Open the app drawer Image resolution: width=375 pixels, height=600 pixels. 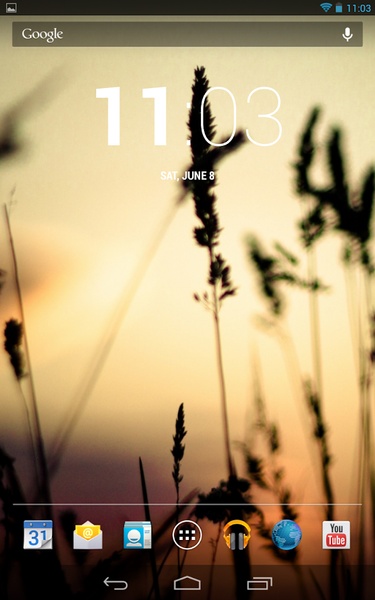(187, 535)
